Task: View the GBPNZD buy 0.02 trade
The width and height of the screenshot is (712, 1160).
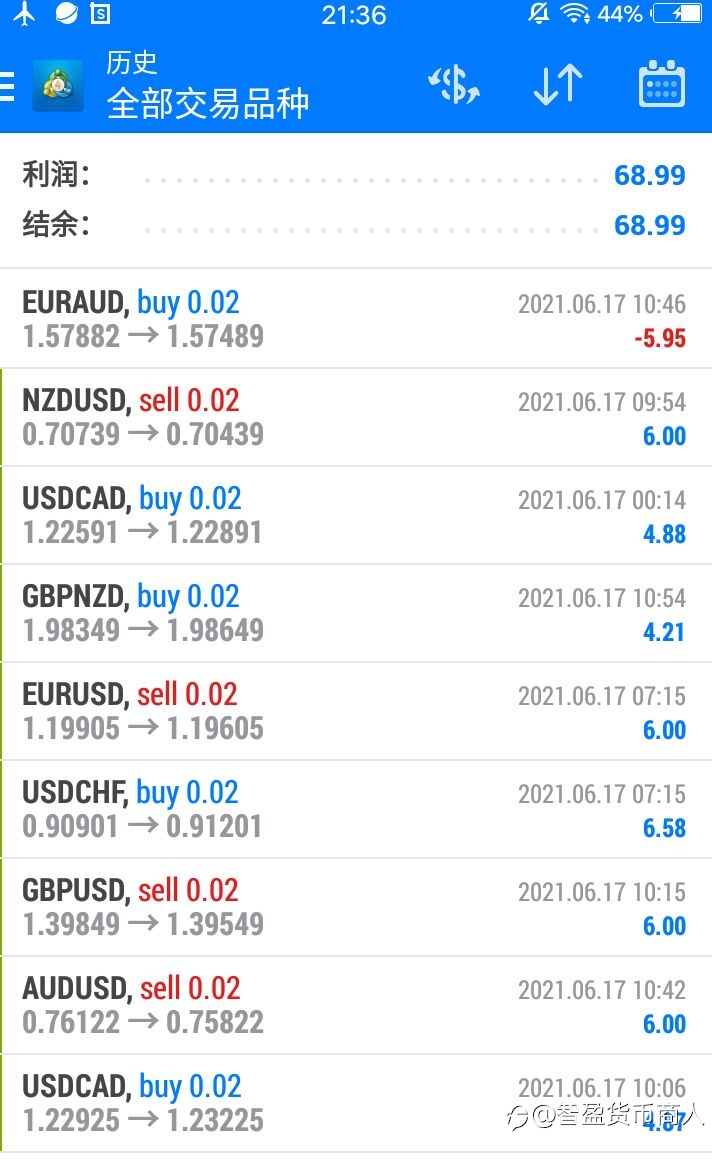Action: [356, 613]
